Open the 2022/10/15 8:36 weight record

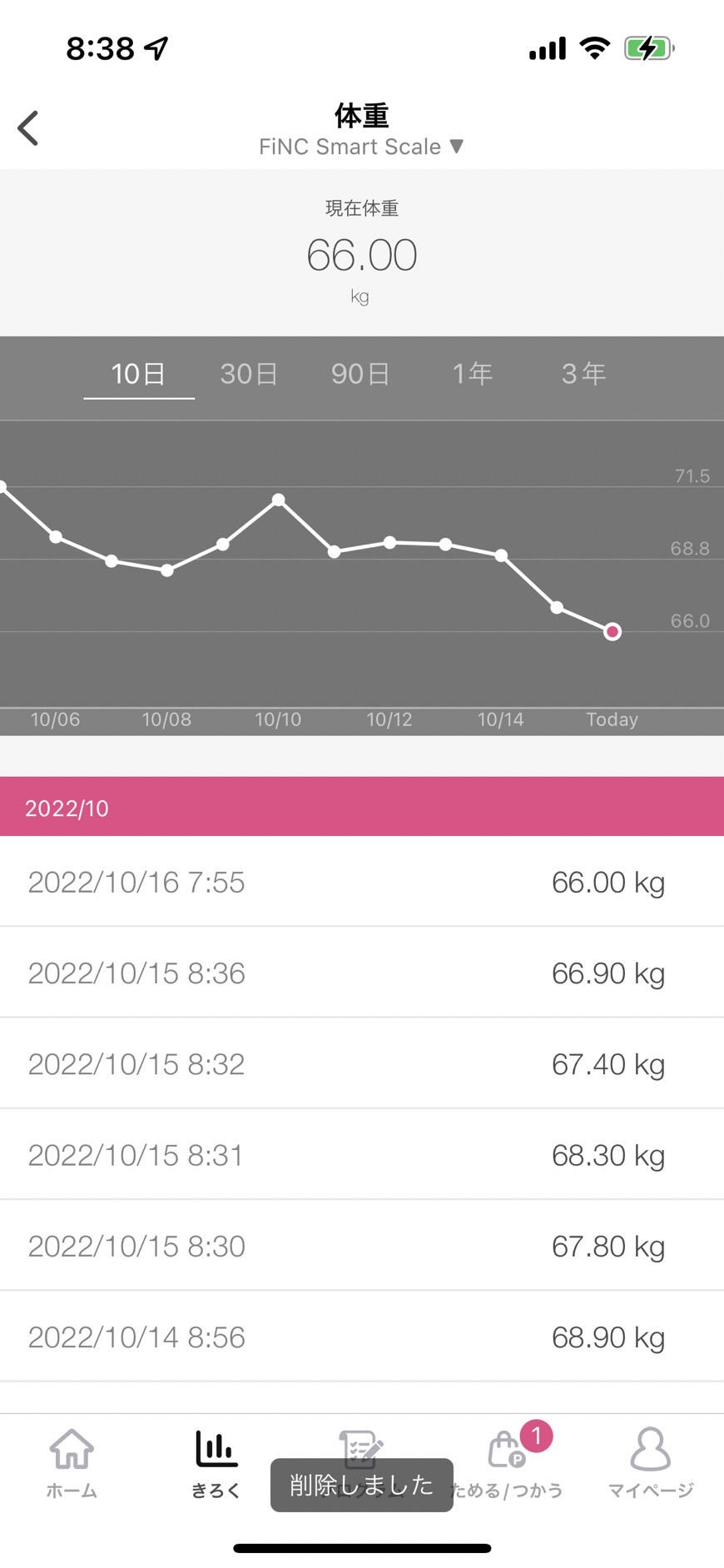(362, 973)
